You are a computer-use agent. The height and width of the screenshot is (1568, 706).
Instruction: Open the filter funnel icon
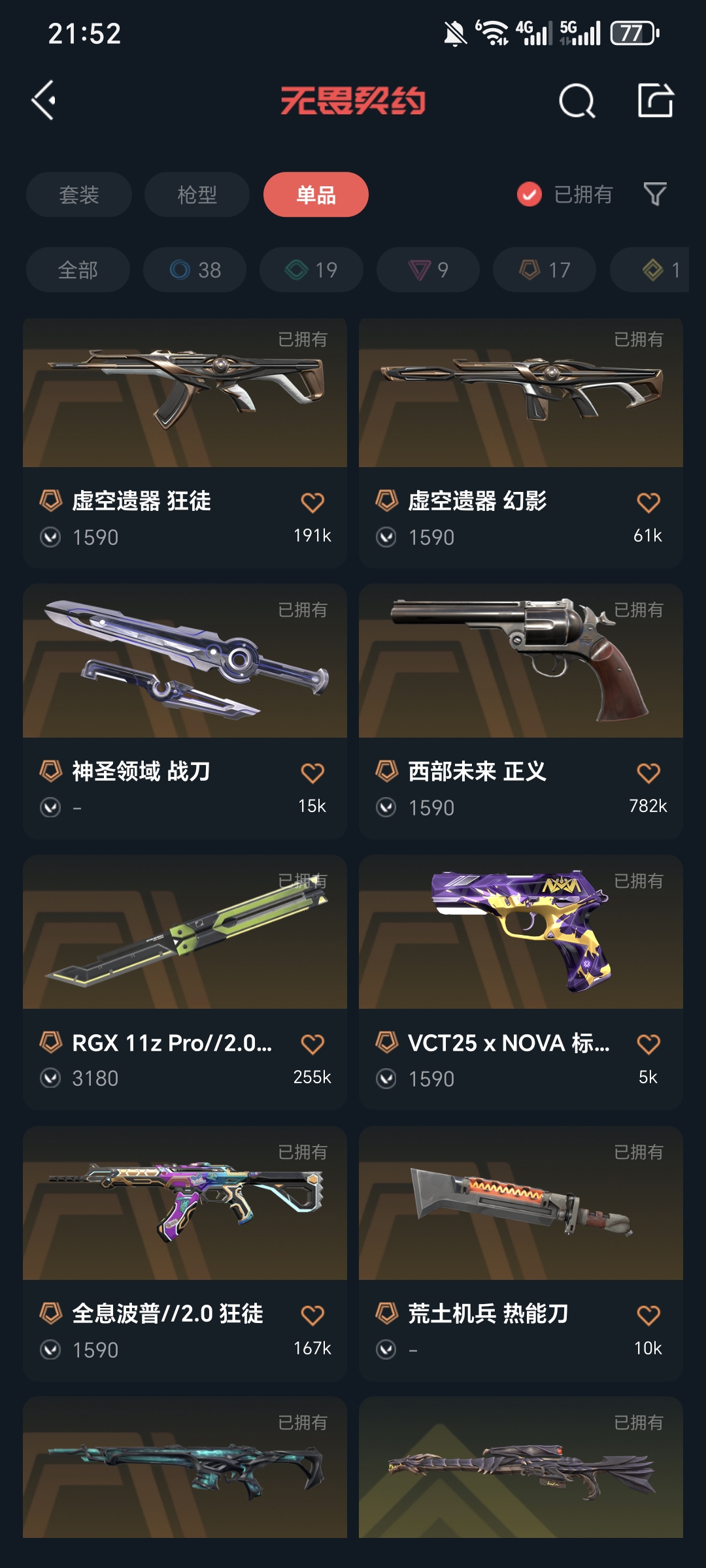(x=654, y=194)
